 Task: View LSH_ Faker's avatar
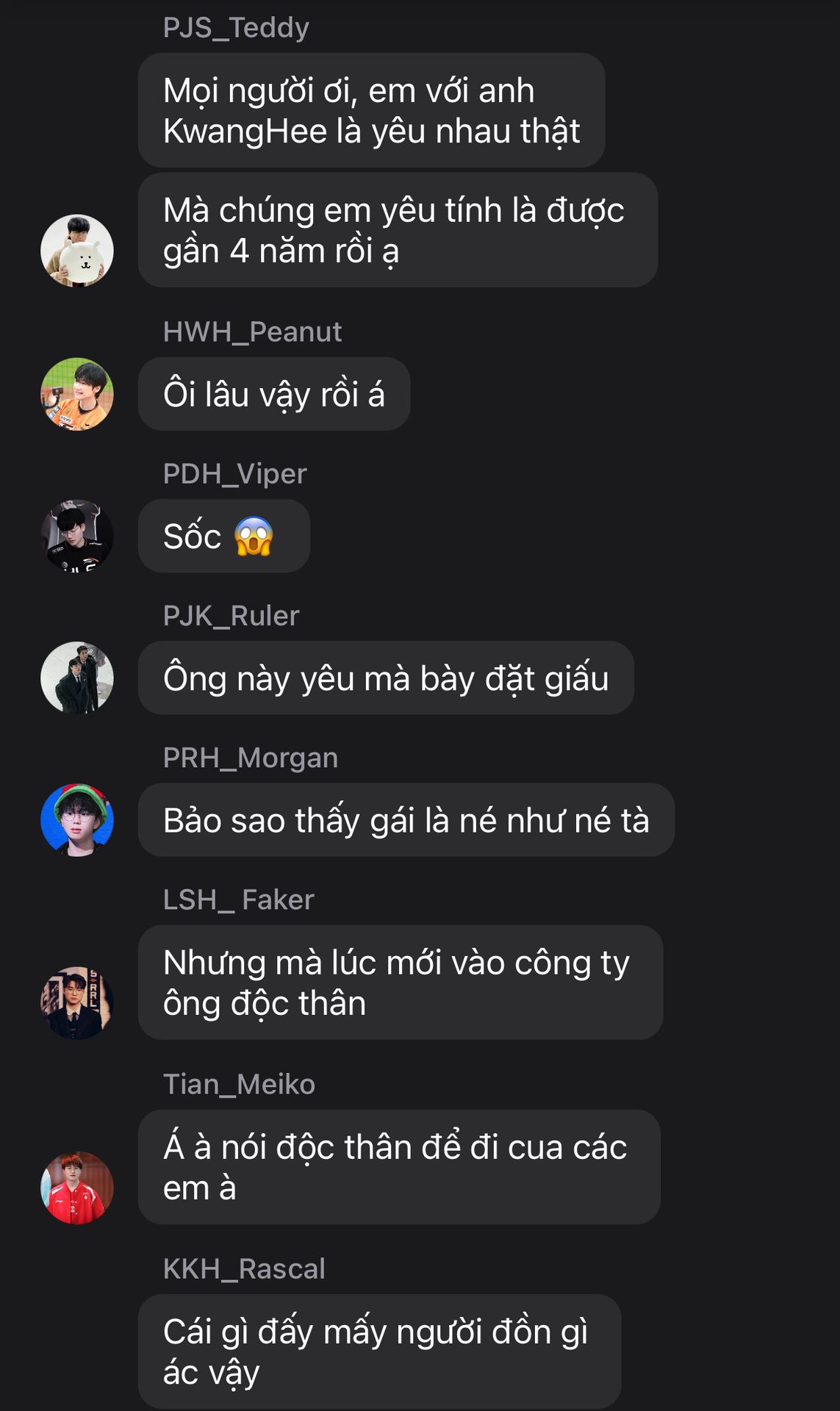pos(77,1002)
